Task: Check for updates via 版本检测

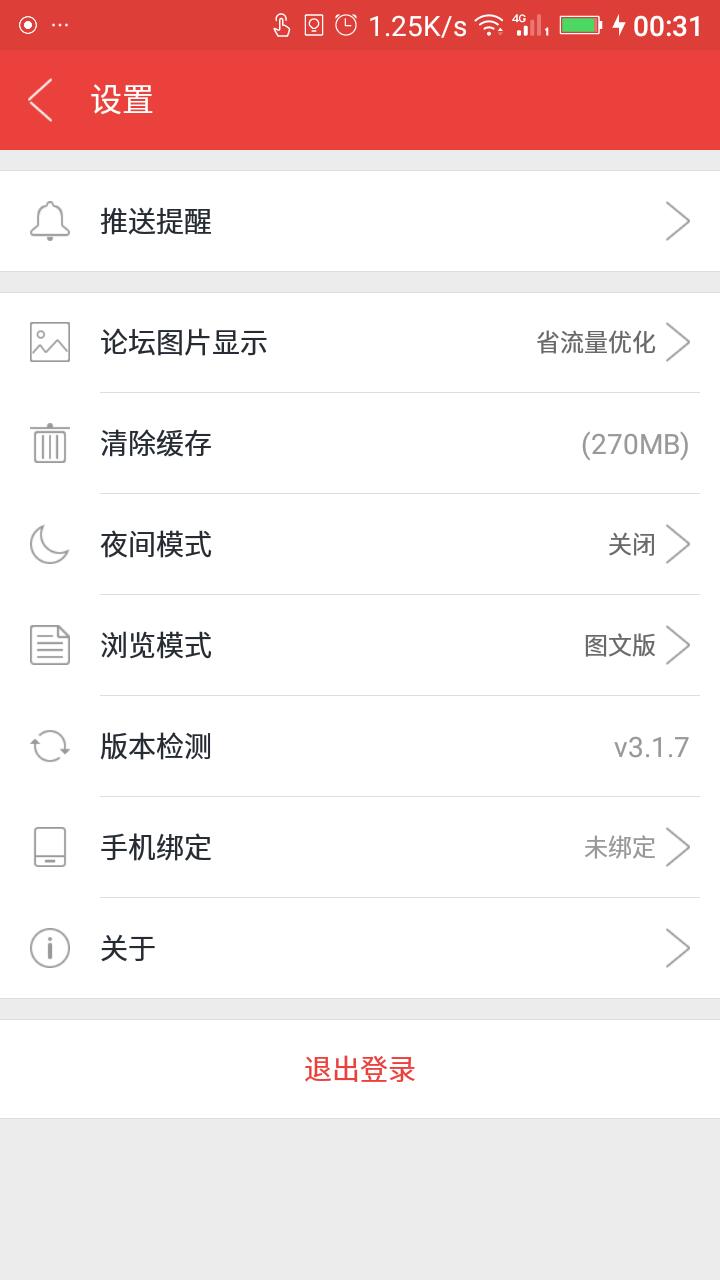Action: [360, 746]
